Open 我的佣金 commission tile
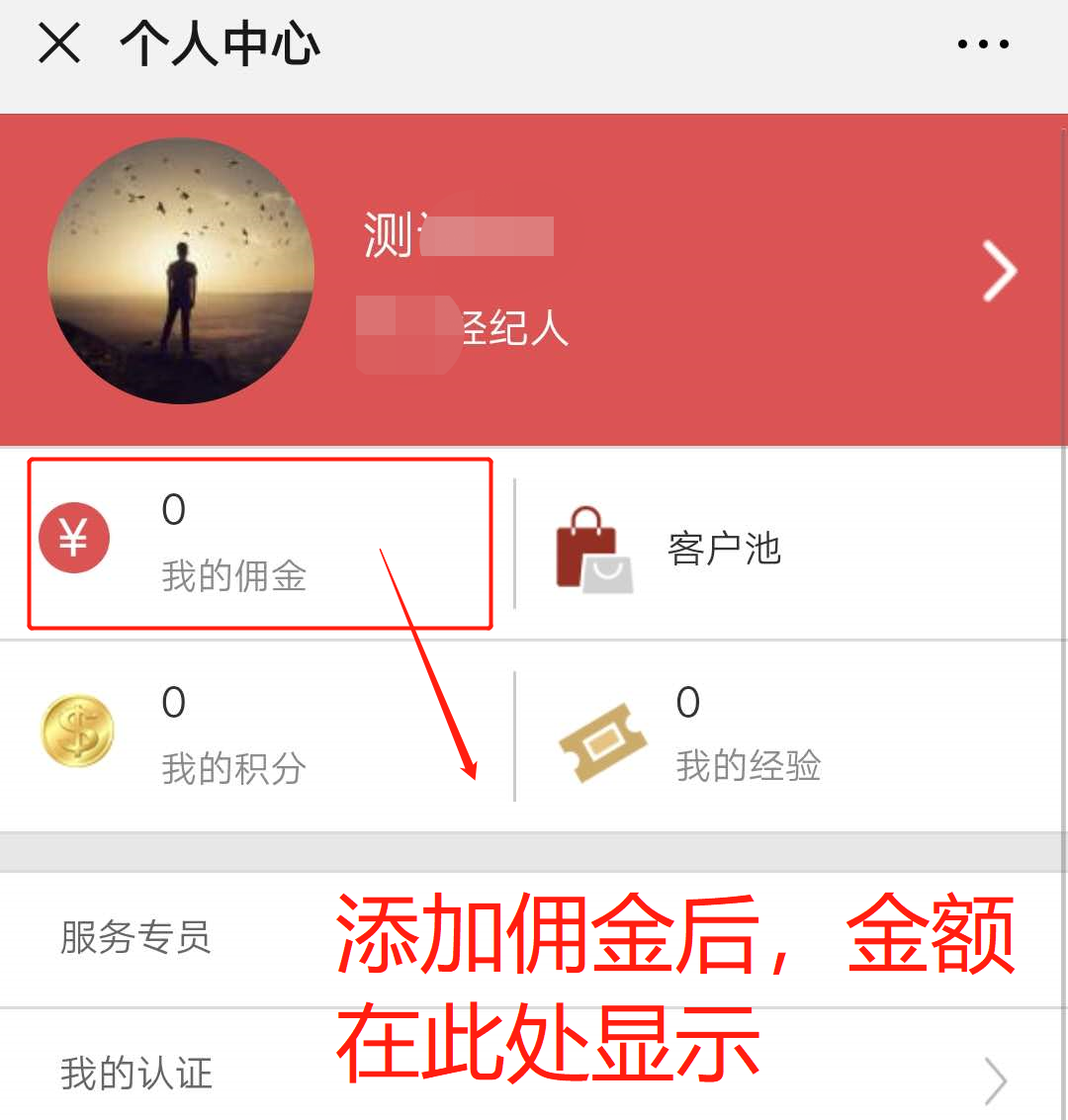The width and height of the screenshot is (1068, 1120). click(233, 543)
